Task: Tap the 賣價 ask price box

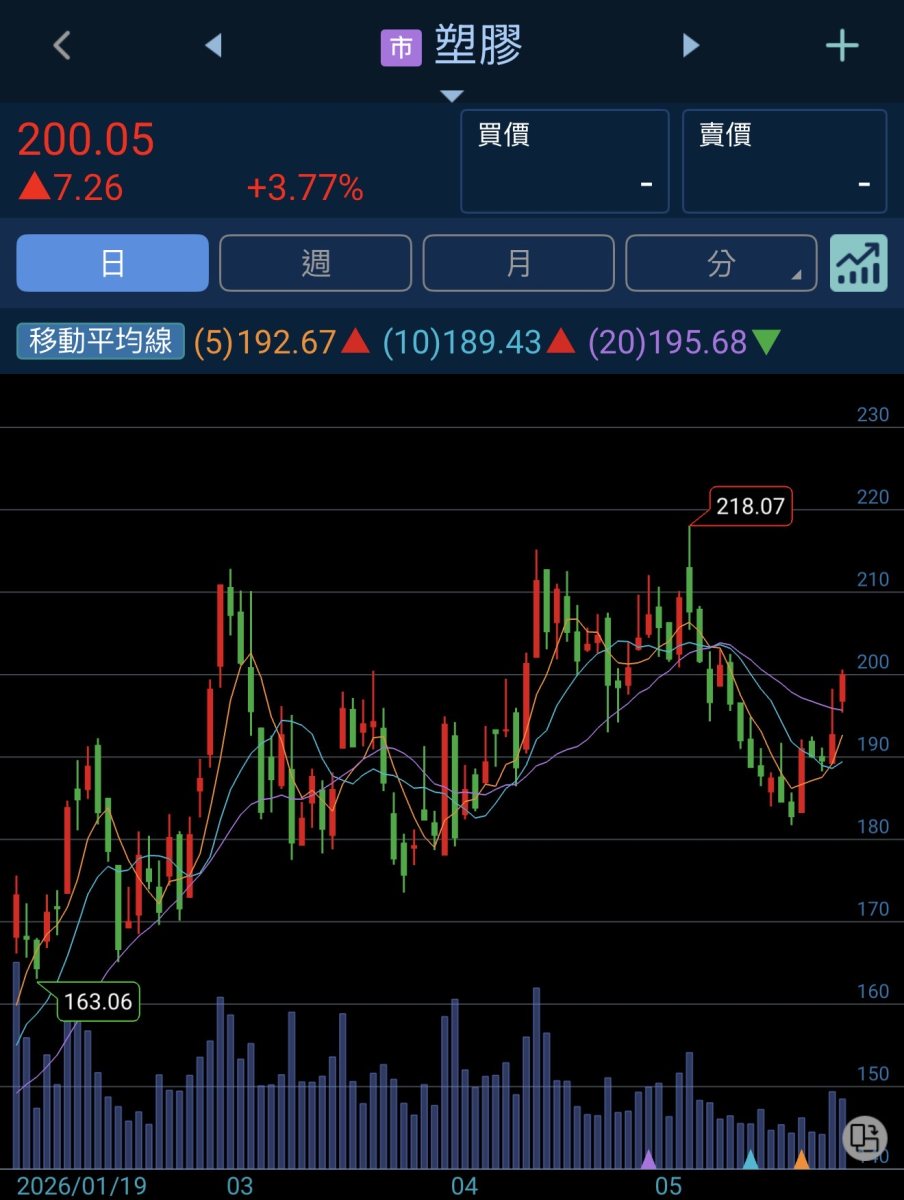Action: (x=785, y=161)
